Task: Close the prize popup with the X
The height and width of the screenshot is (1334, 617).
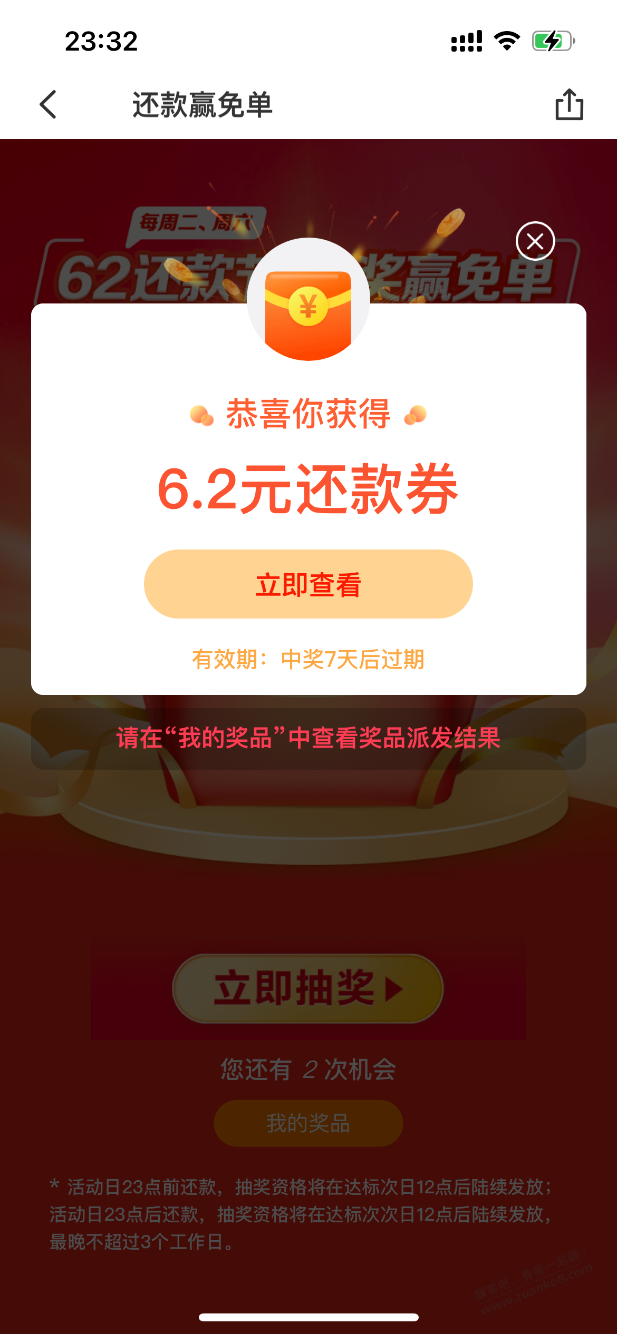Action: (535, 241)
